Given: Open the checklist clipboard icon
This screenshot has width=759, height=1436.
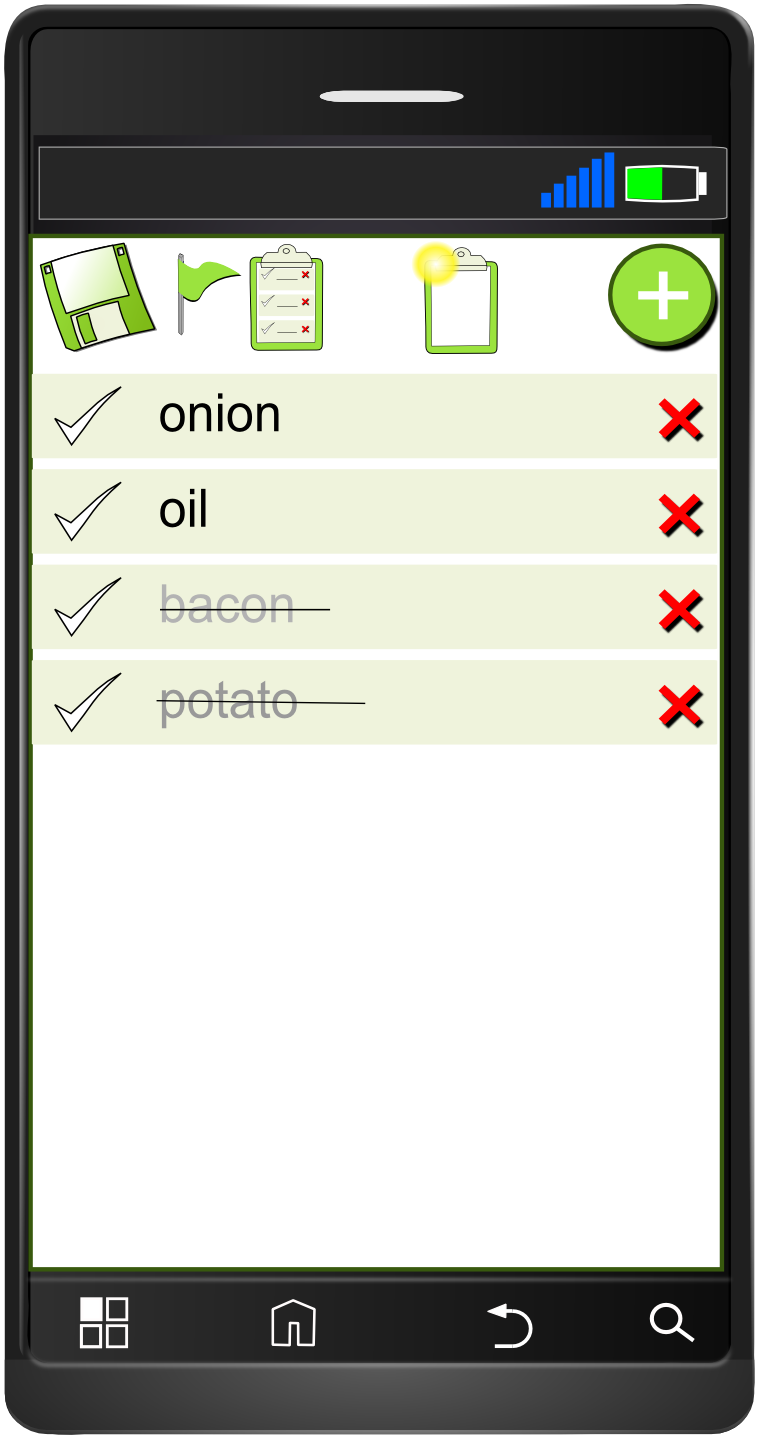Looking at the screenshot, I should (287, 299).
